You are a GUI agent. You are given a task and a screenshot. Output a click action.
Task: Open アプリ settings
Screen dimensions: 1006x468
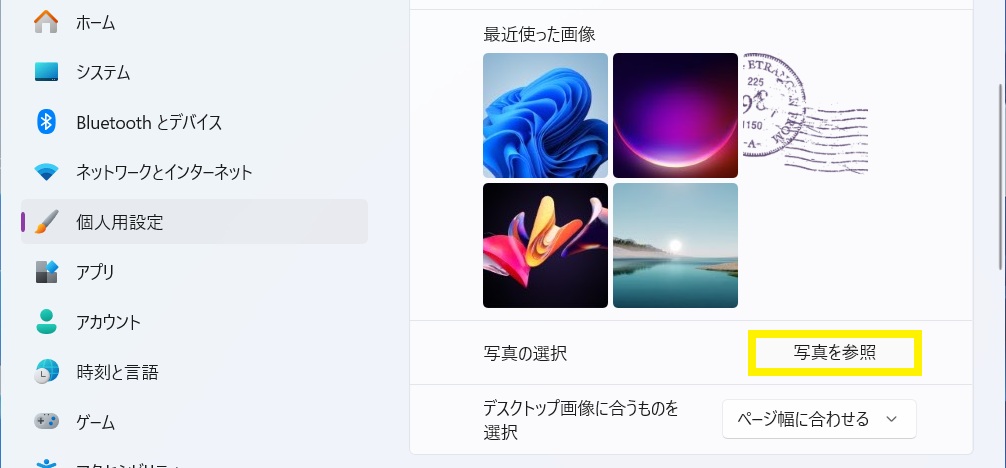click(x=95, y=272)
